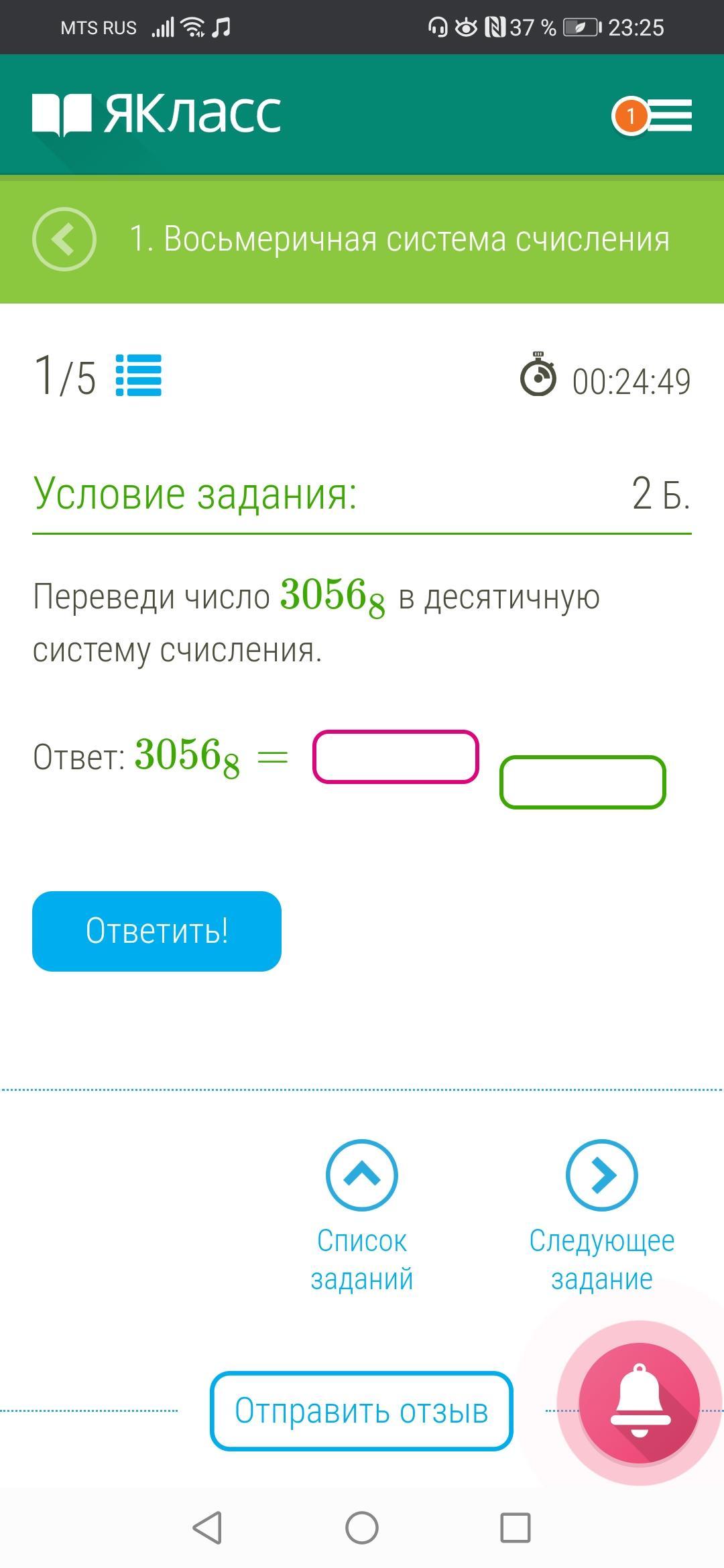Viewport: 724px width, 1568px height.
Task: Tap the ЯКласс logo
Action: (157, 114)
